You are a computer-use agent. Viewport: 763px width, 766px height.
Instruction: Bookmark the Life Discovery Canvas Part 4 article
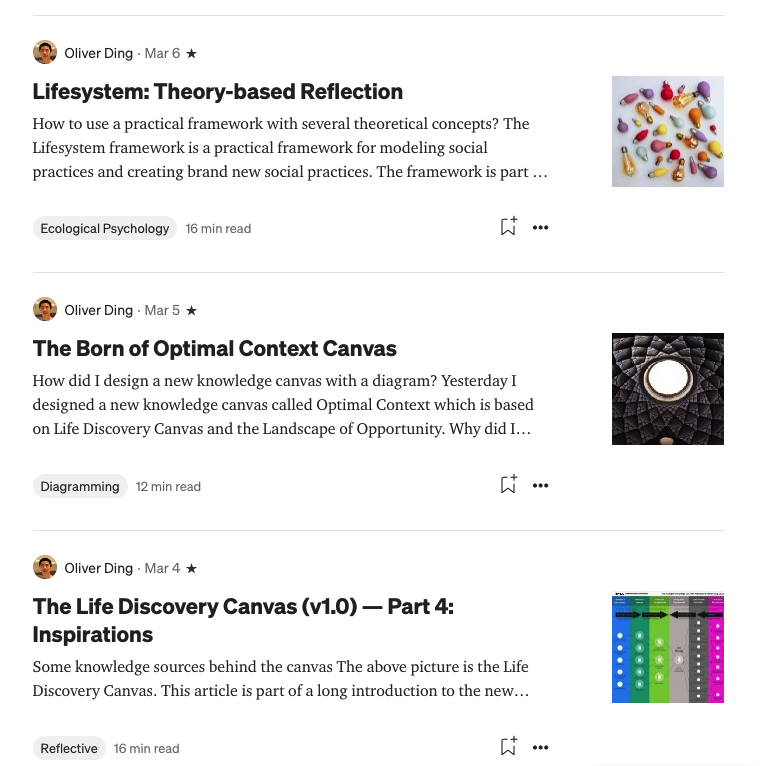508,747
